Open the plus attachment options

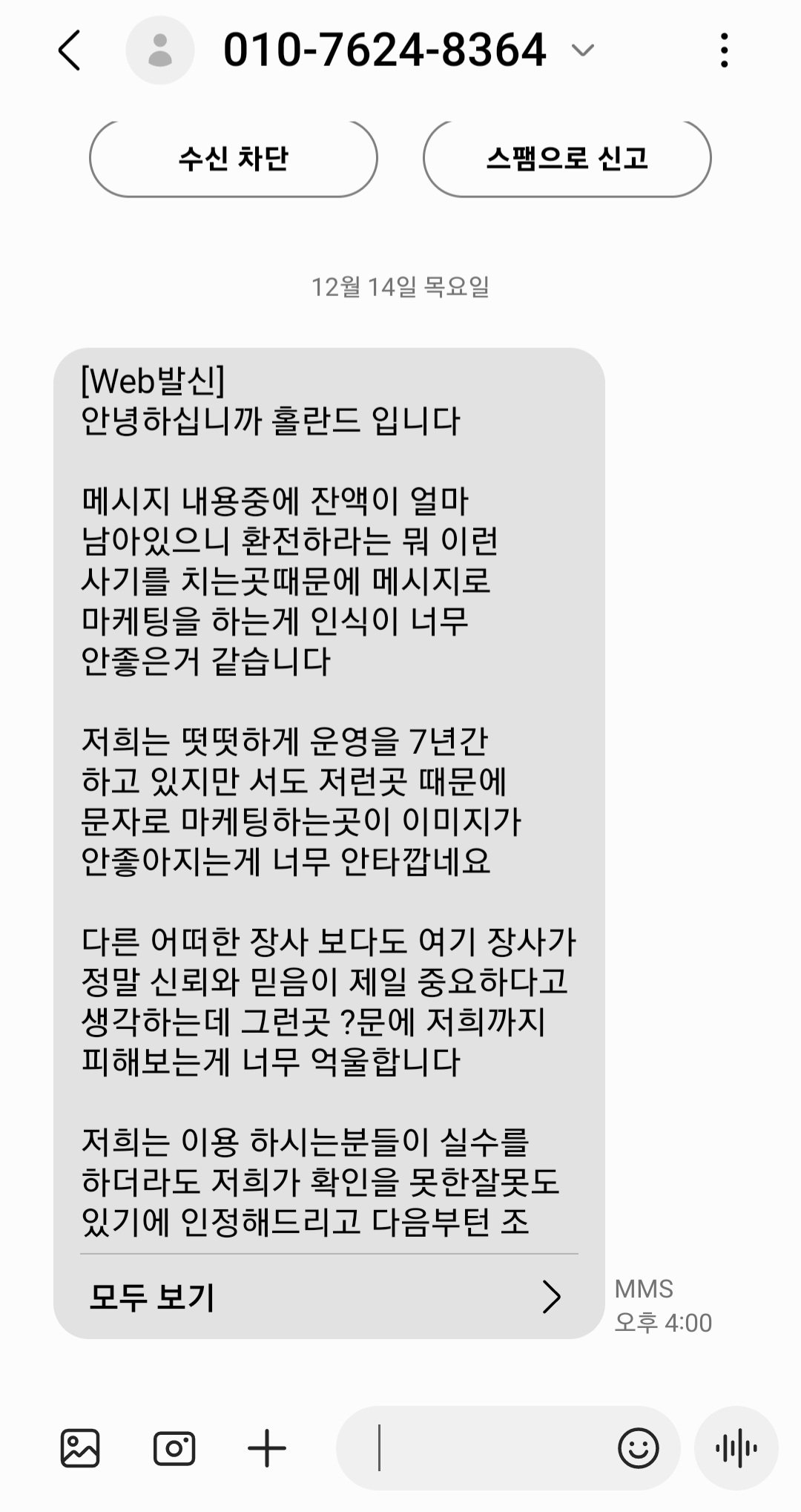tap(267, 1447)
